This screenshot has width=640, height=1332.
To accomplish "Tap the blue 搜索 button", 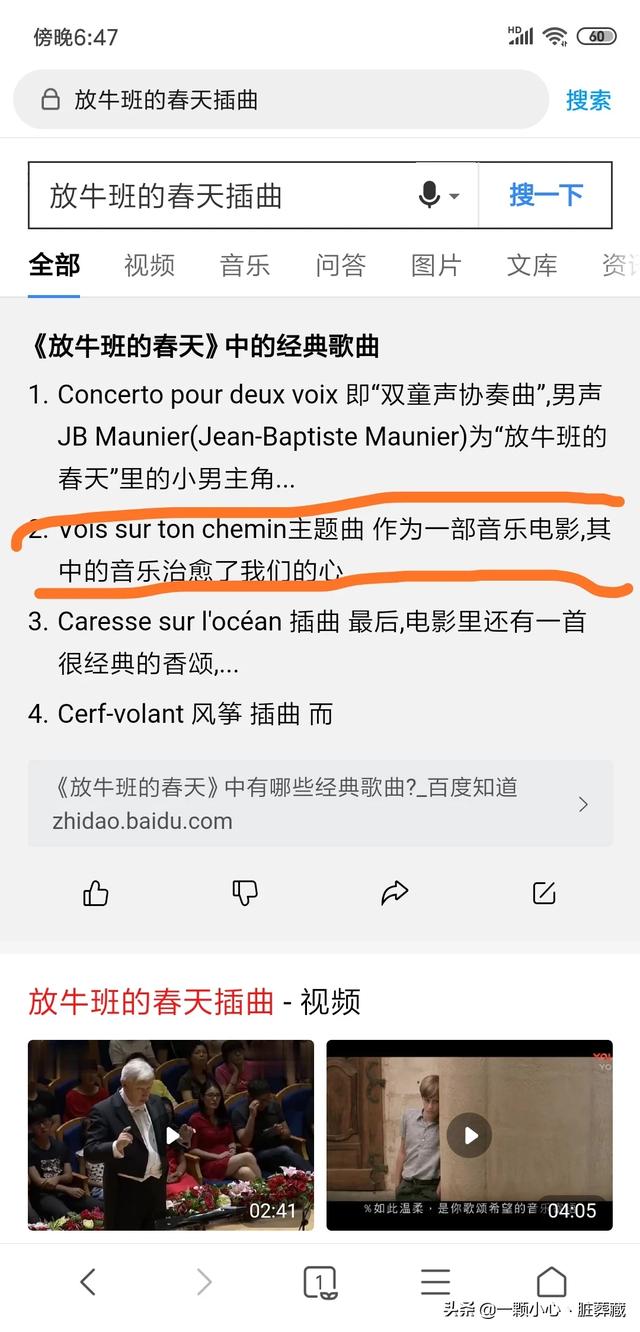I will [x=588, y=100].
